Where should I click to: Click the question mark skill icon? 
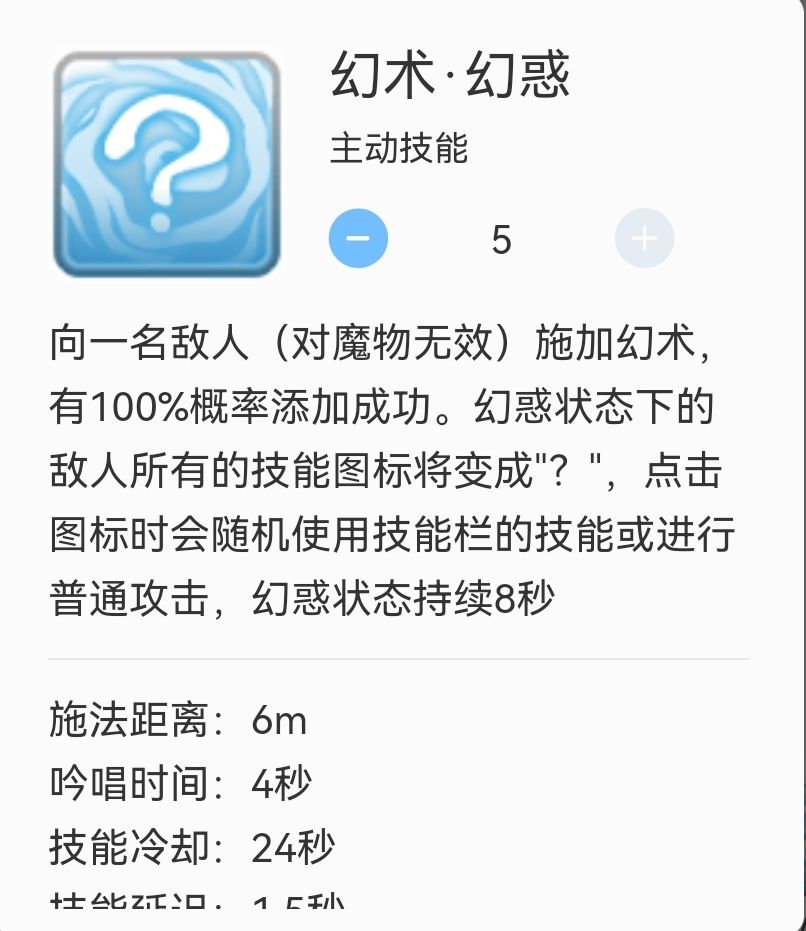click(x=168, y=165)
